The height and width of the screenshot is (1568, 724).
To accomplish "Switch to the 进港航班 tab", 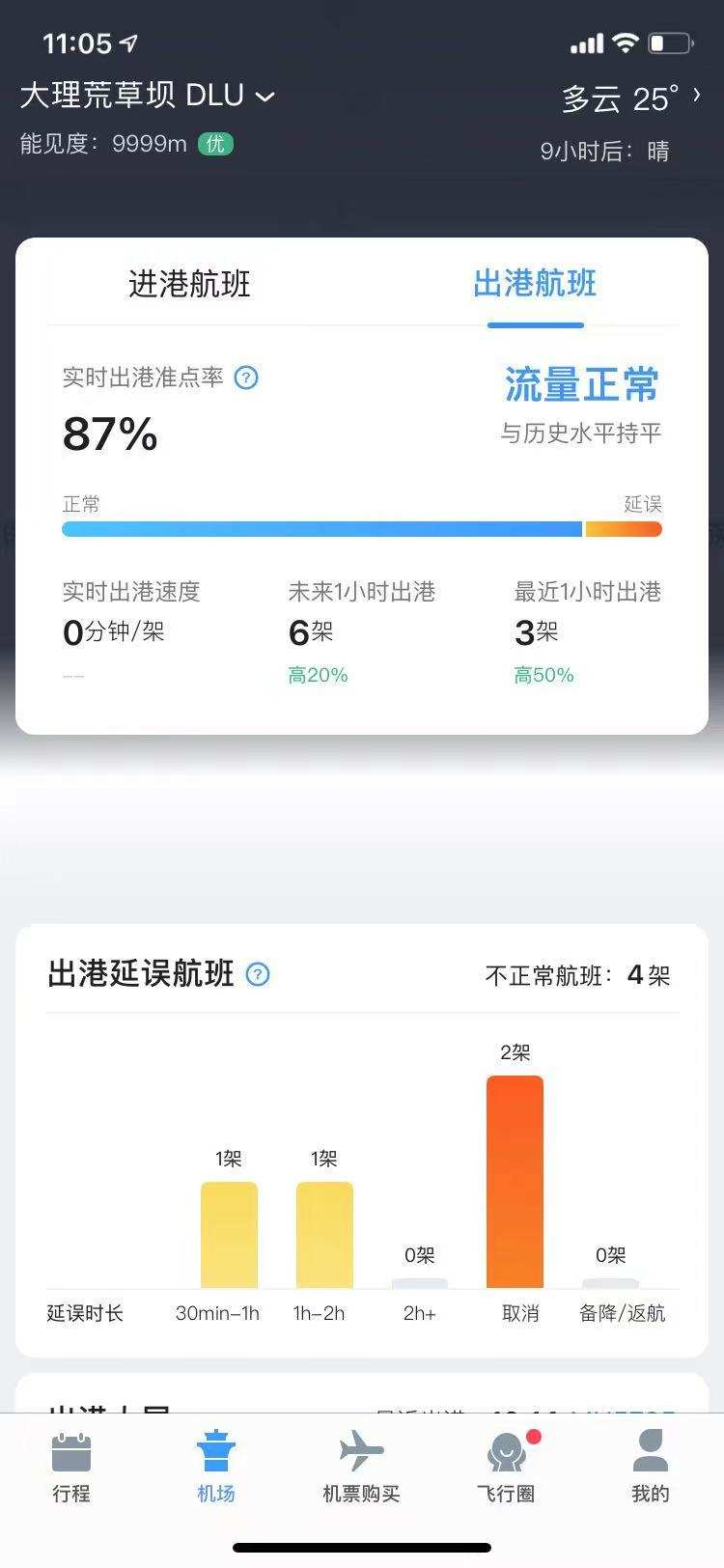I will click(x=189, y=284).
